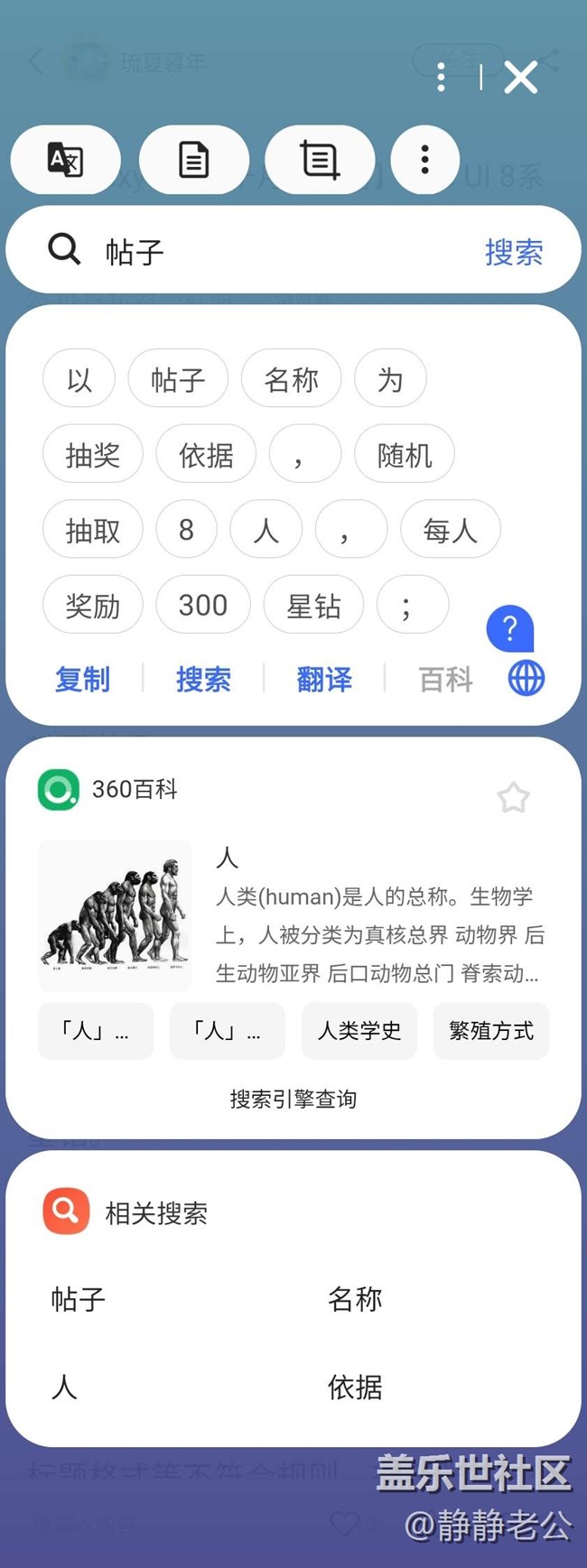Tap 搜索引擎查询 link

pyautogui.click(x=293, y=1099)
